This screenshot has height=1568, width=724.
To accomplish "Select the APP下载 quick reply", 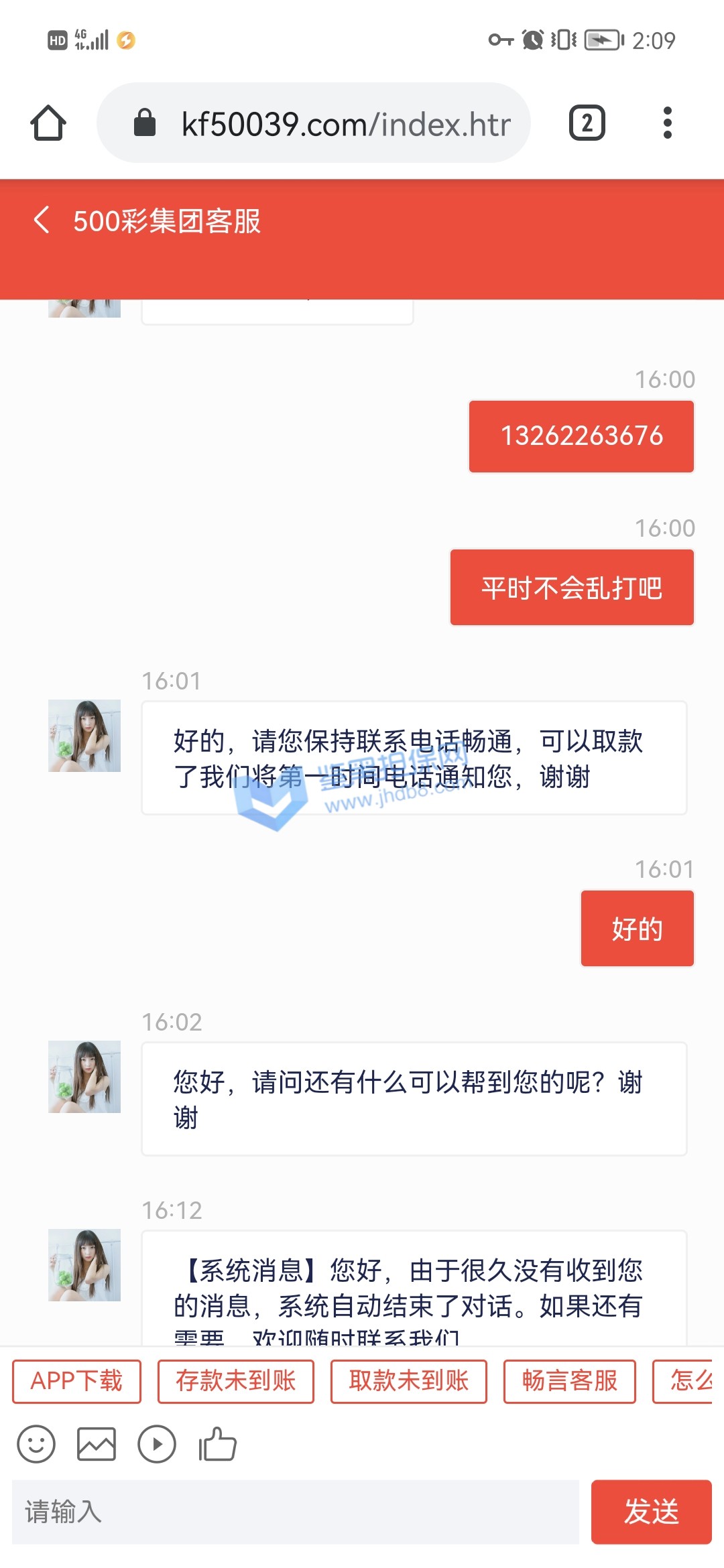I will coord(76,1381).
